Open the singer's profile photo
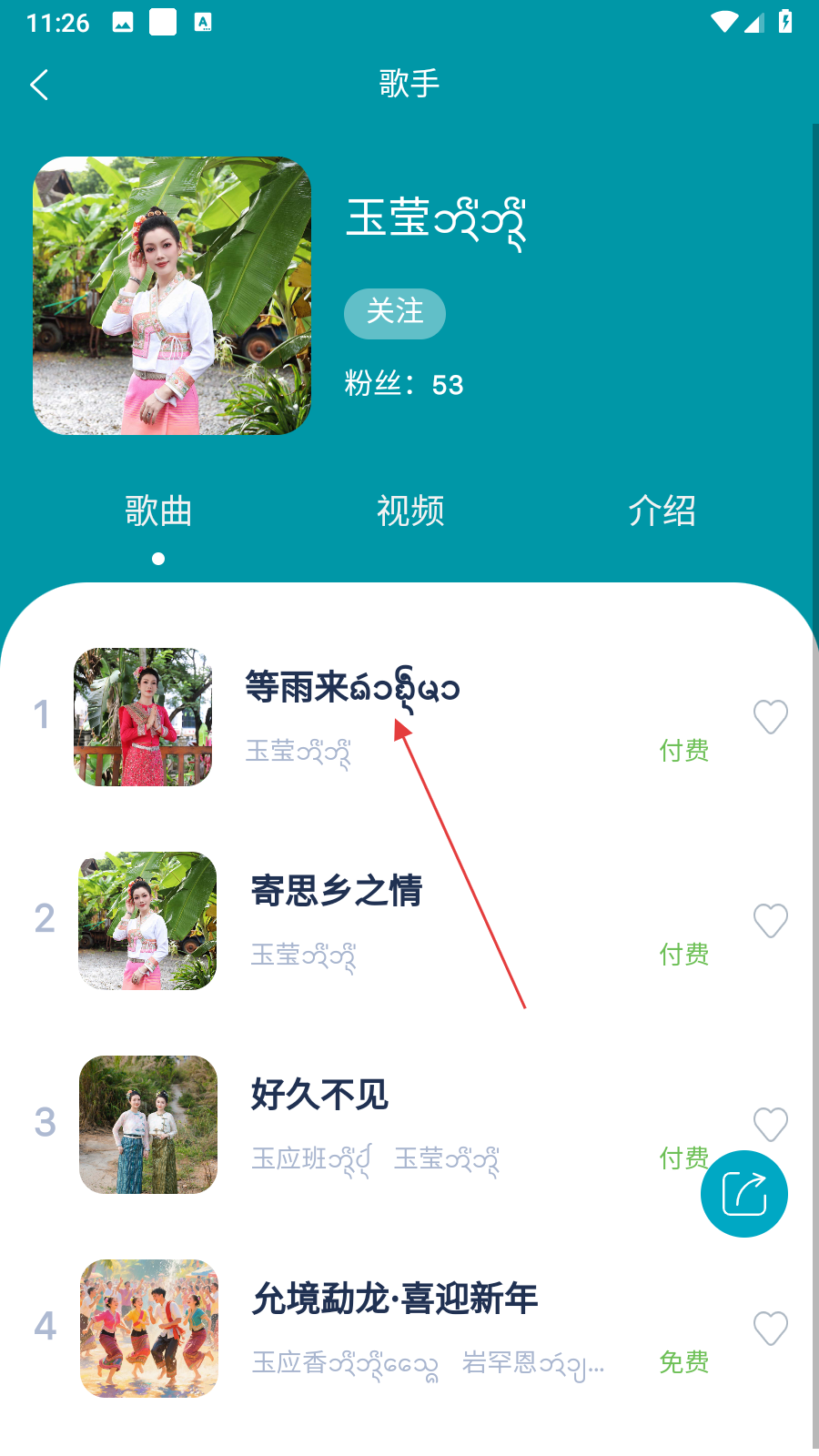Viewport: 819px width, 1456px height. [172, 296]
